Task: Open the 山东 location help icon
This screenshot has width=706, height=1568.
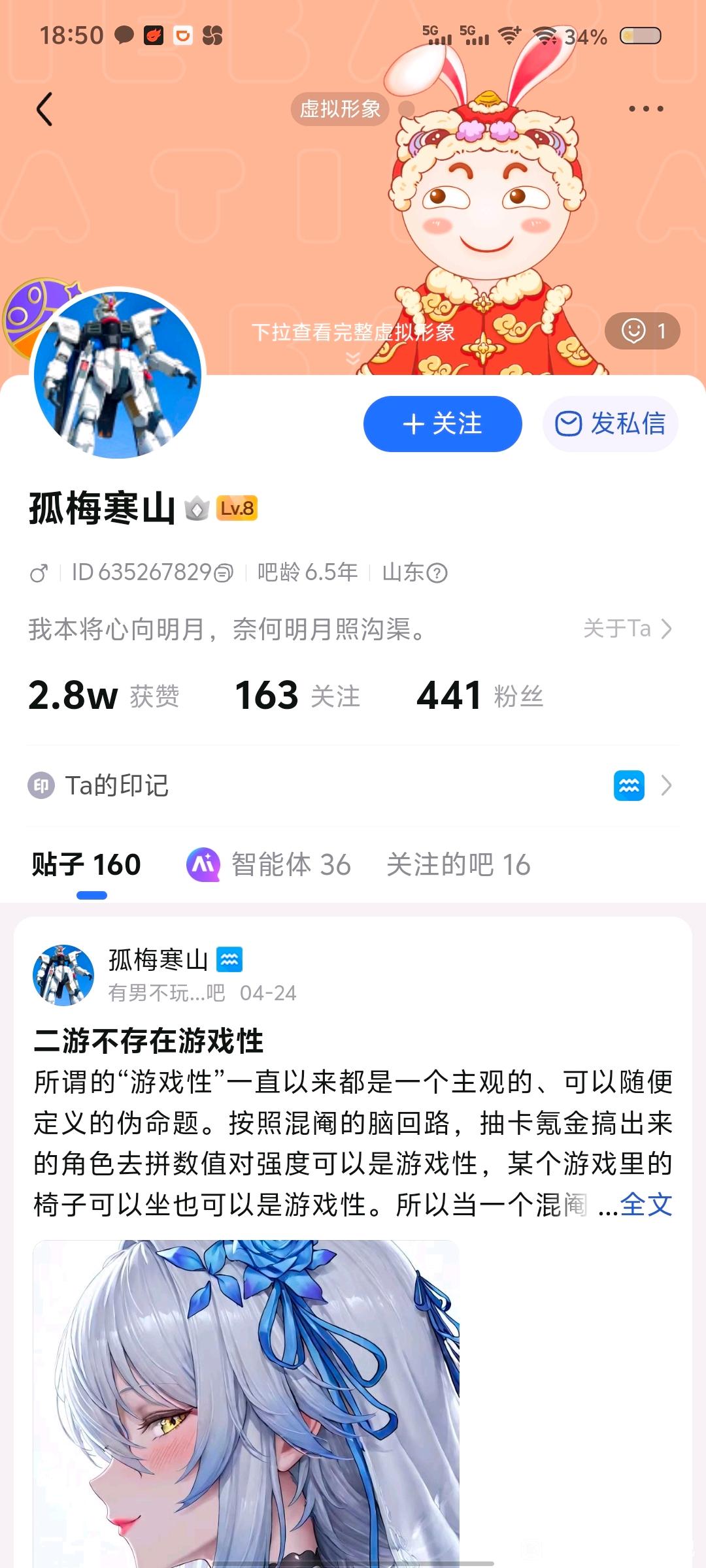Action: pyautogui.click(x=437, y=573)
